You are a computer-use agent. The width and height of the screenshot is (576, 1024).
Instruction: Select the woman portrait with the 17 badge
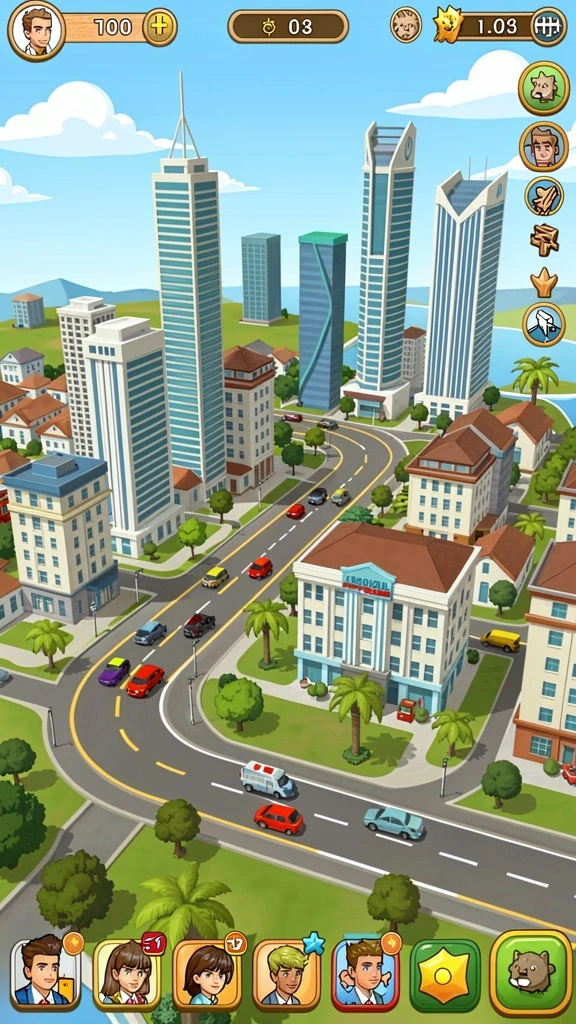pos(207,974)
